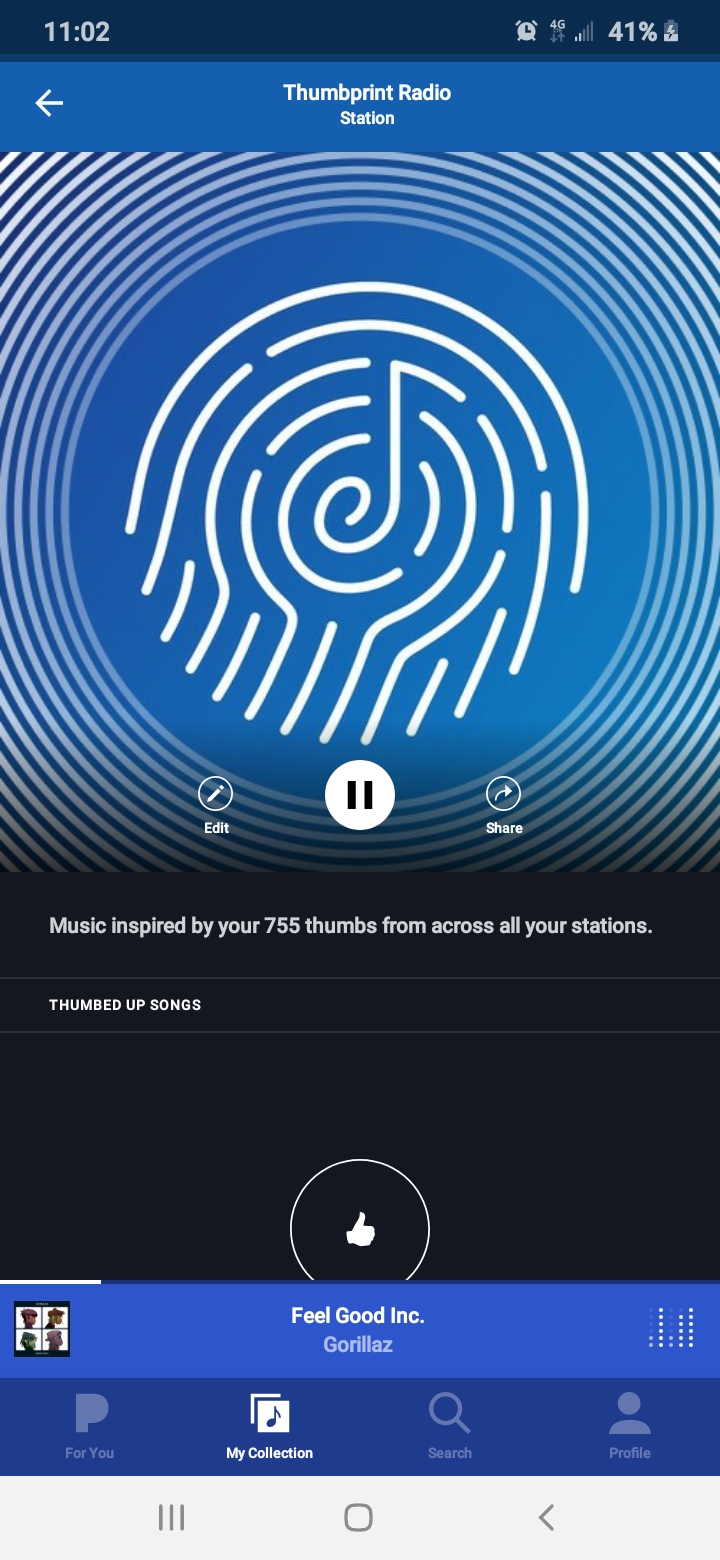Share Thumbprint Radio station
720x1560 pixels.
point(504,803)
